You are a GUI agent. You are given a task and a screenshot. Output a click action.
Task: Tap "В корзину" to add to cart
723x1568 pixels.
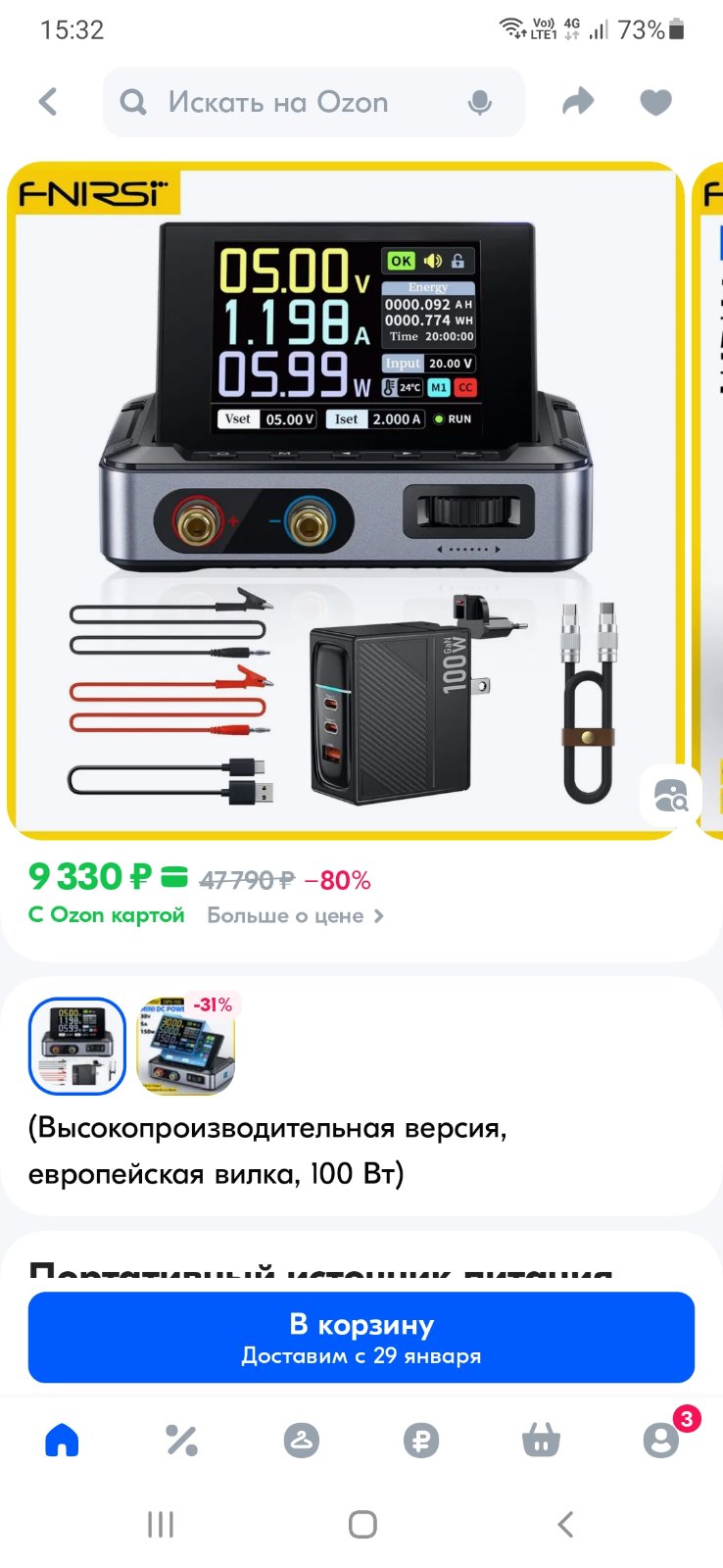pyautogui.click(x=361, y=1338)
